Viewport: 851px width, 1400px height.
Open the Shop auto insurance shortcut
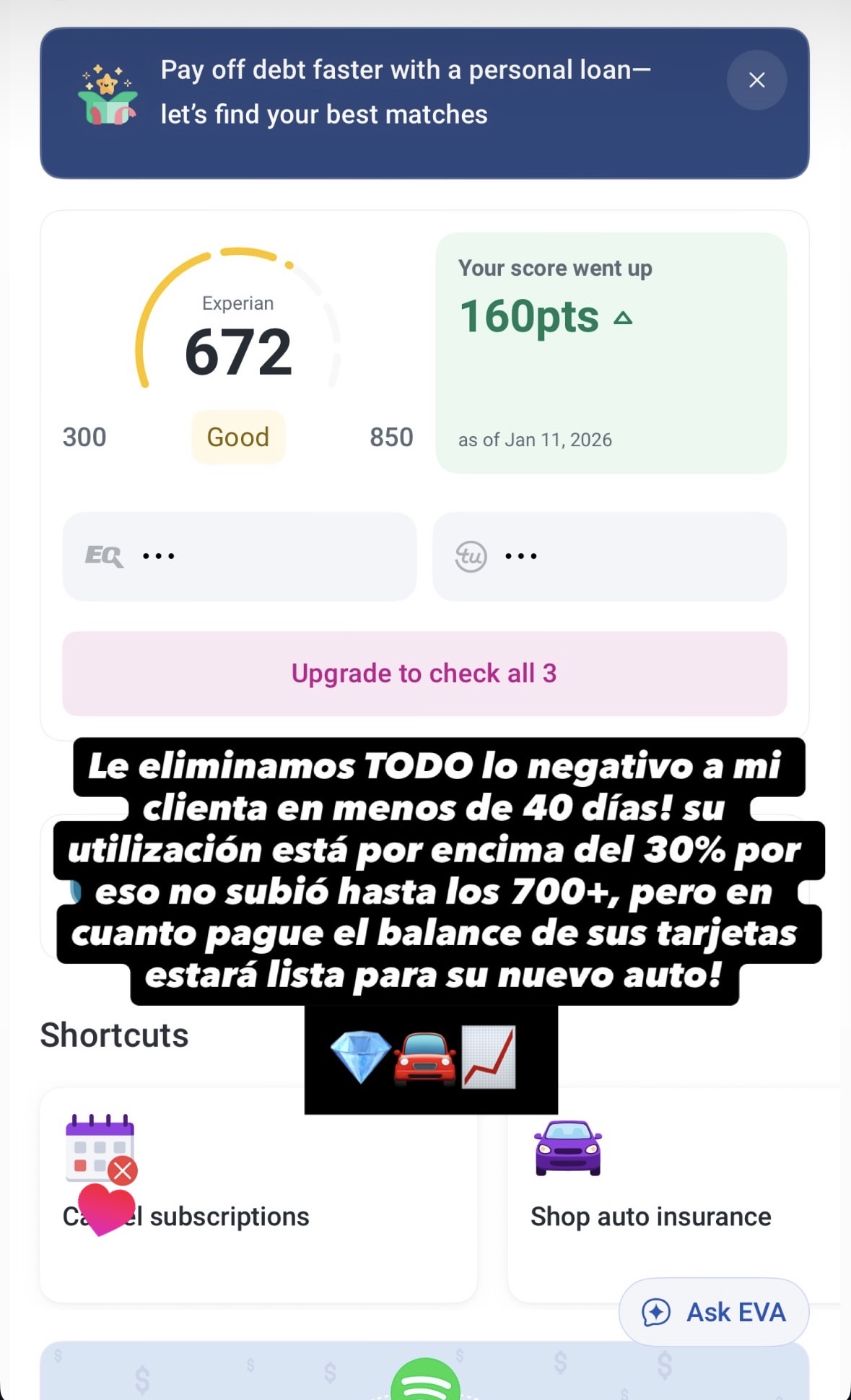[x=650, y=1216]
